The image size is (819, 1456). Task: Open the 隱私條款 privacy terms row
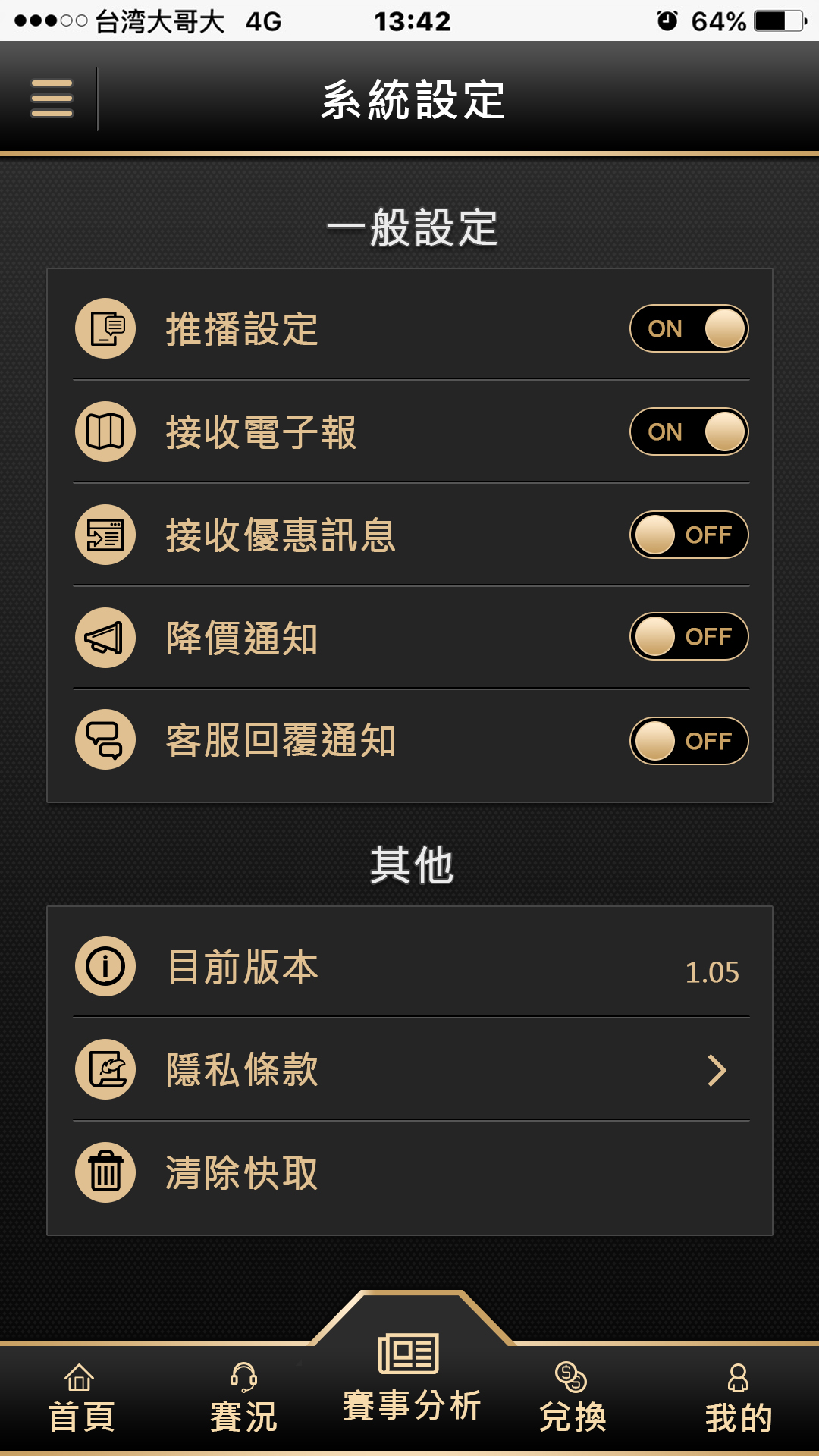(409, 1070)
